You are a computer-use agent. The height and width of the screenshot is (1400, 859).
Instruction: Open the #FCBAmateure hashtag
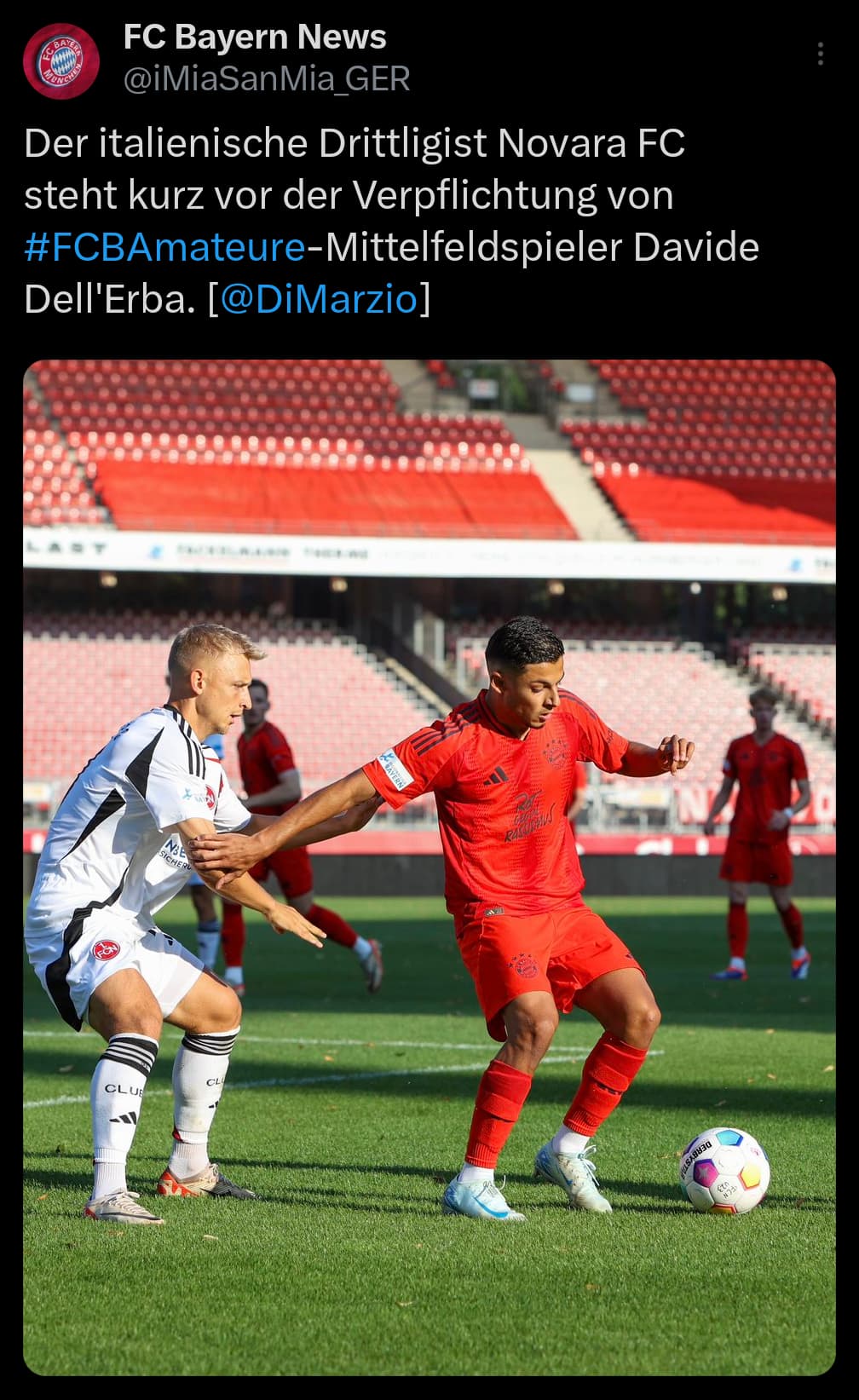164,247
